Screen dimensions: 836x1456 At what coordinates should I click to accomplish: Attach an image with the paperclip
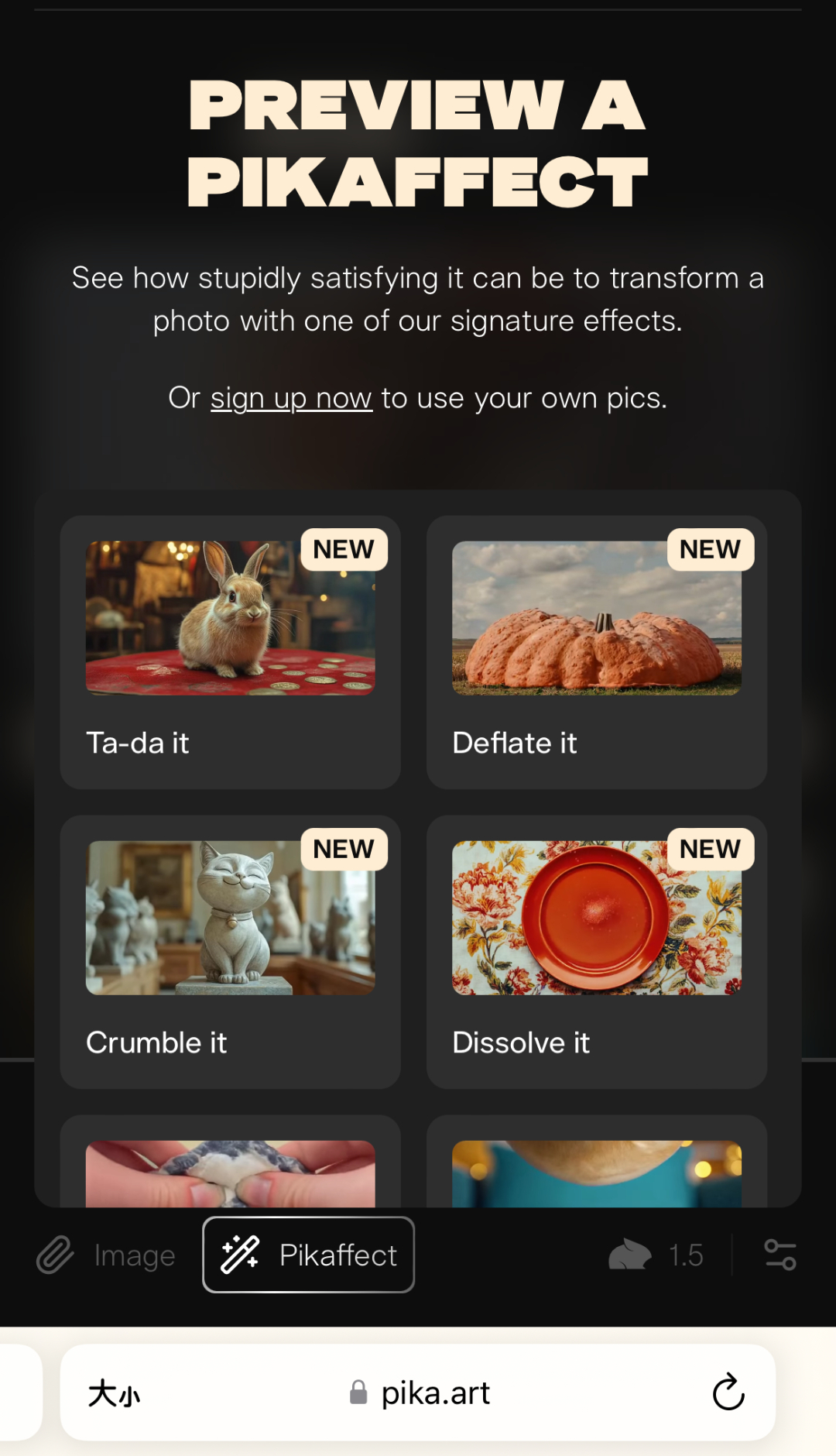click(56, 1255)
